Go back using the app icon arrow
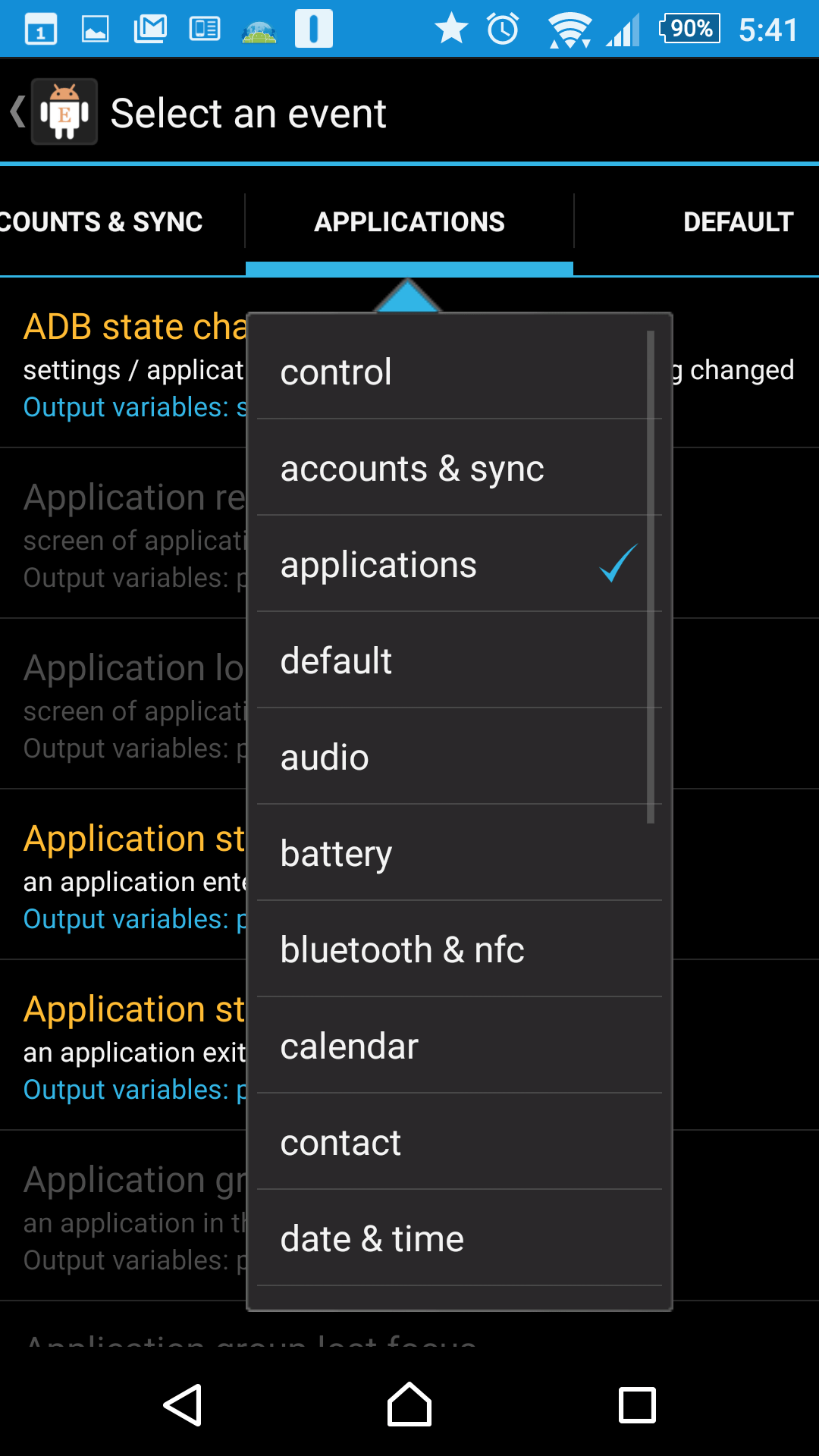 pyautogui.click(x=53, y=111)
